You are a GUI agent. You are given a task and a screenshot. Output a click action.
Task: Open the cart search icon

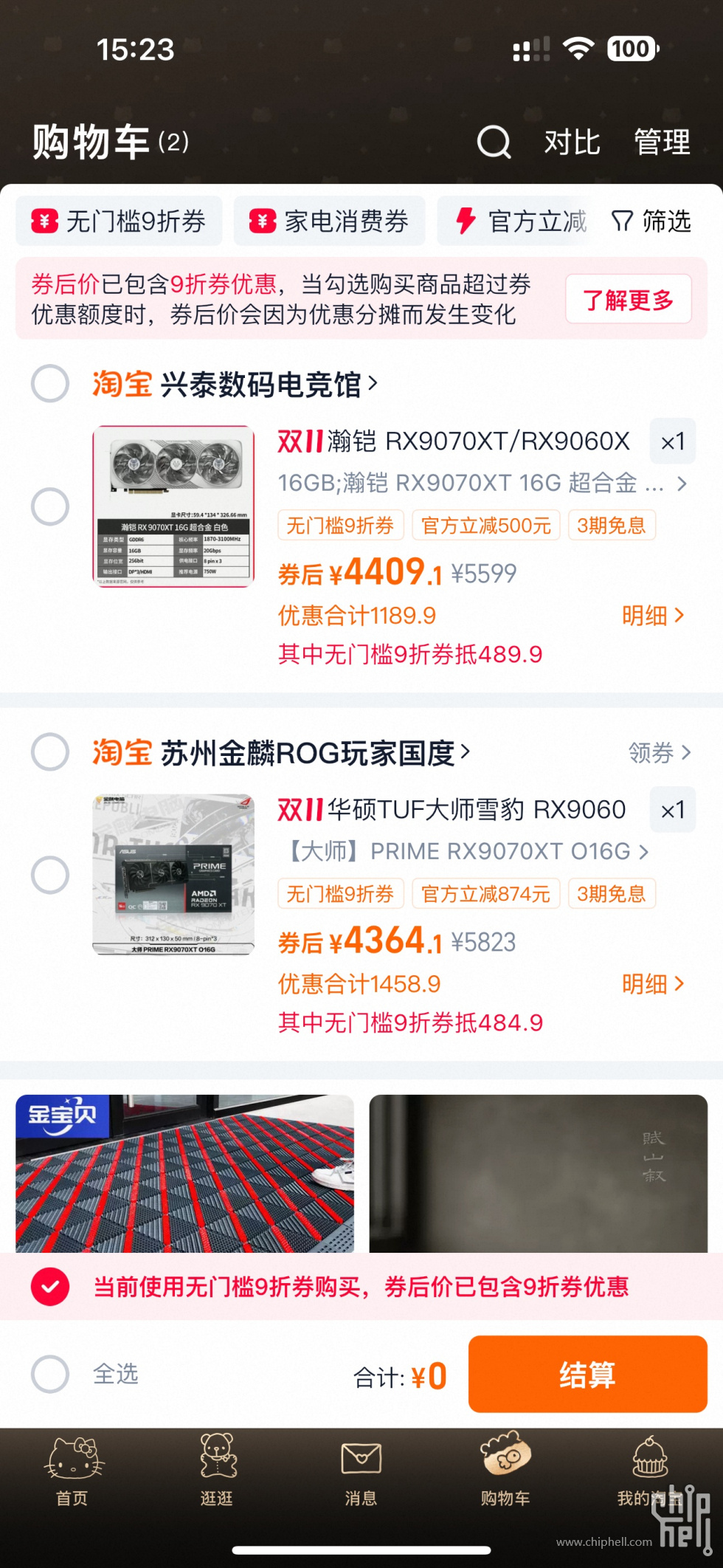pyautogui.click(x=494, y=142)
